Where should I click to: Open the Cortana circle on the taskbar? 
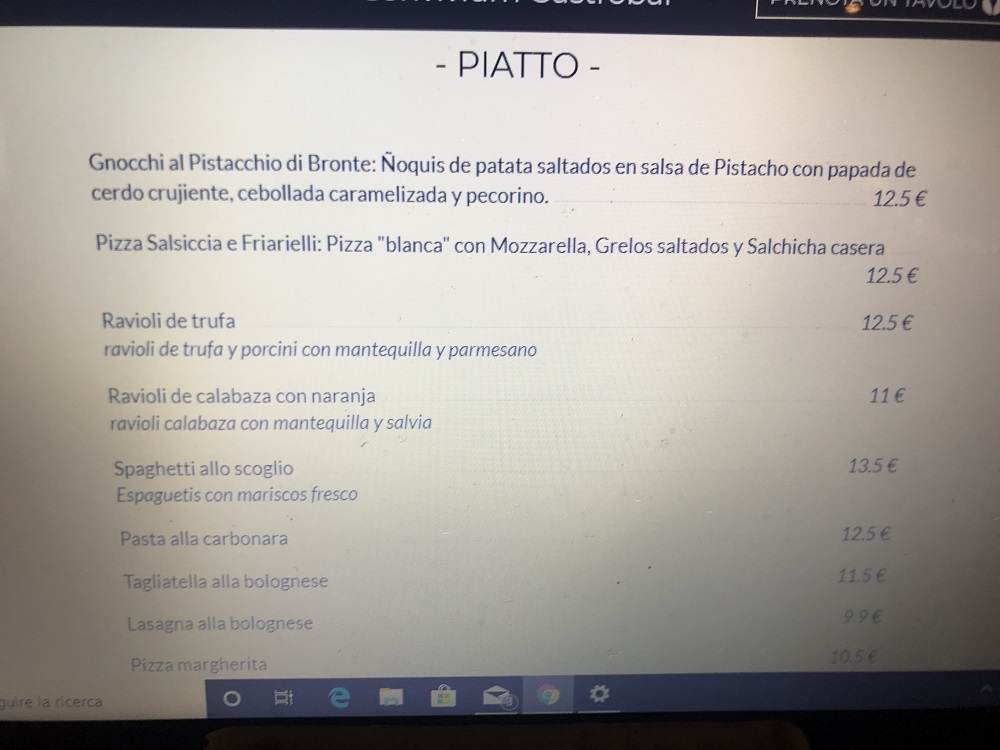tap(232, 697)
